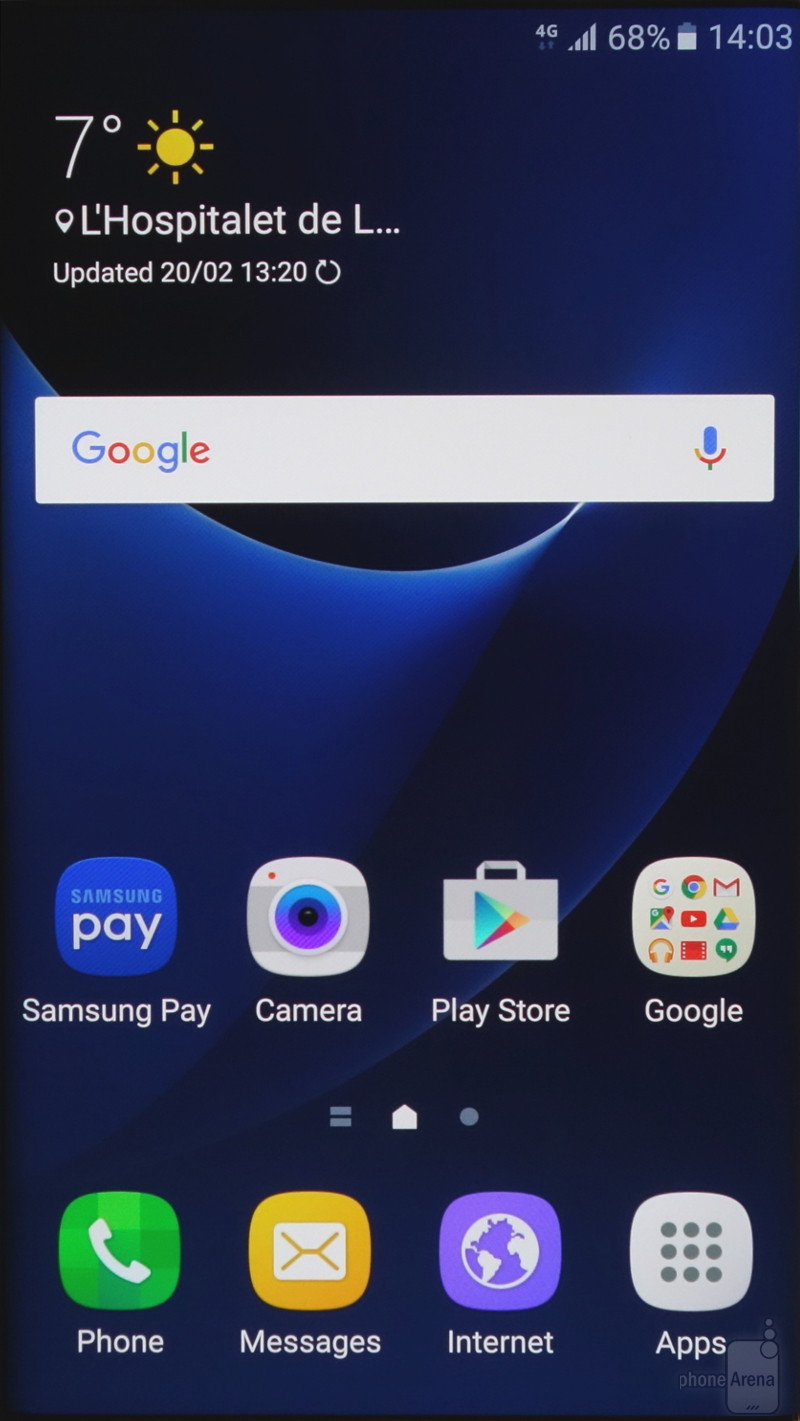Open the Play Store
Image resolution: width=800 pixels, height=1421 pixels.
click(500, 916)
